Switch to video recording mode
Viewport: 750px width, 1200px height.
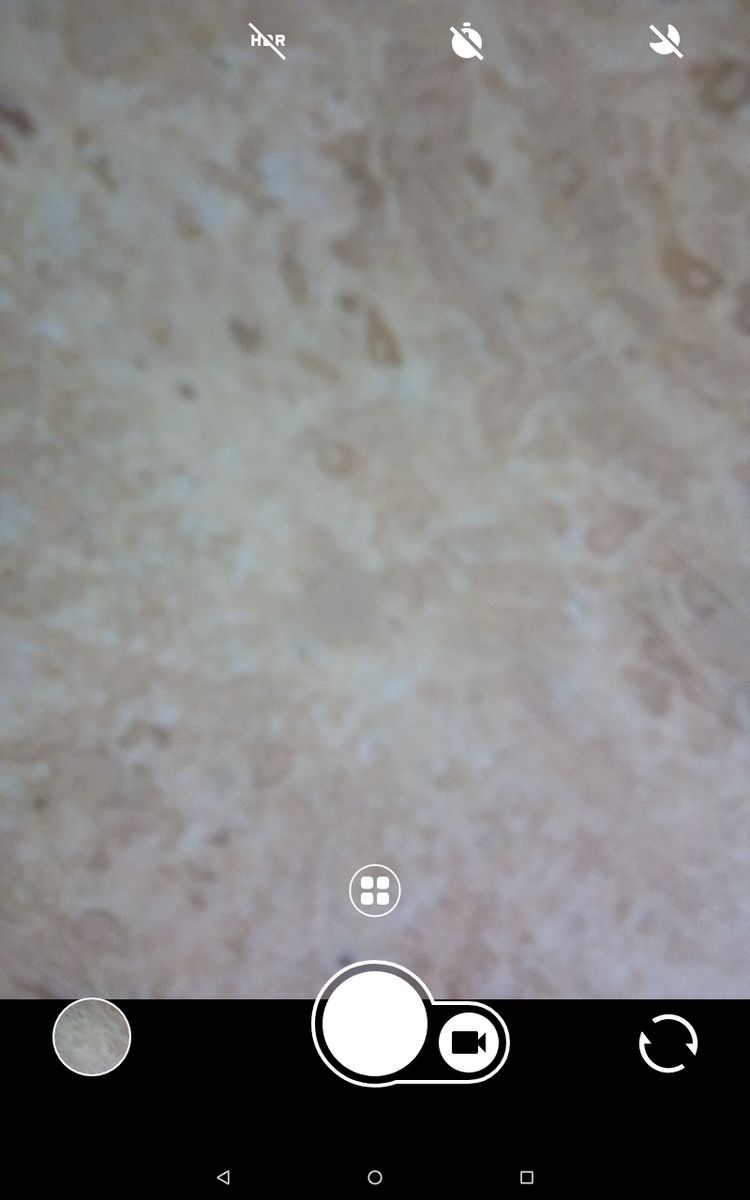(469, 1043)
